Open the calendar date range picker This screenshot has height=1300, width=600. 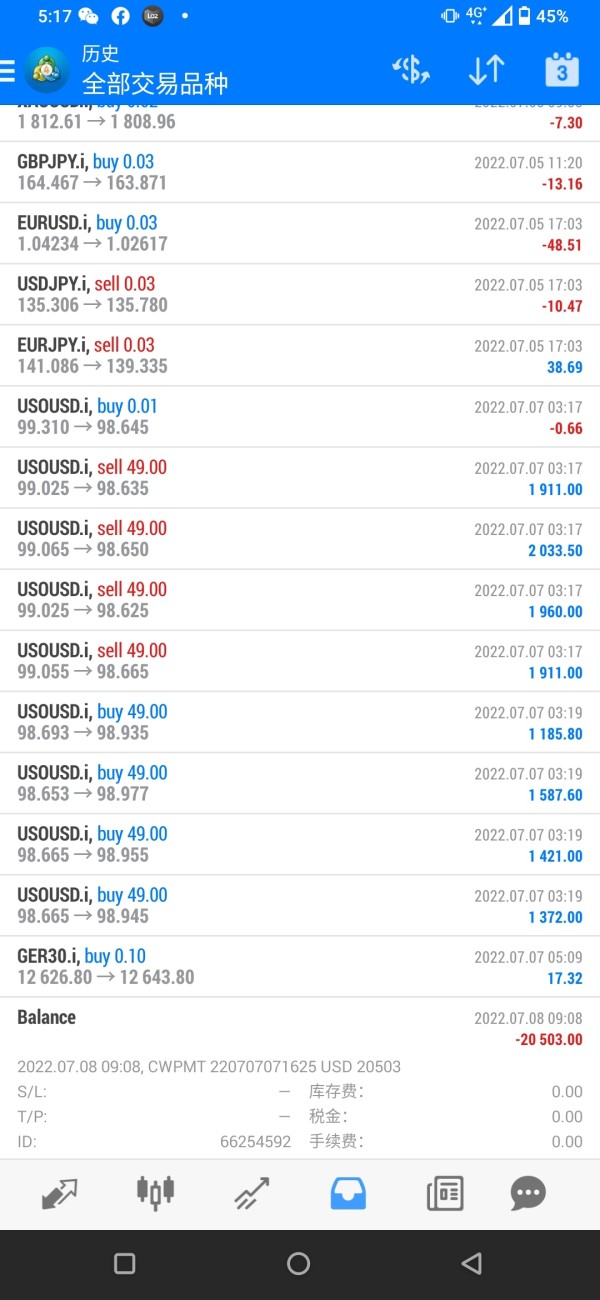click(561, 70)
